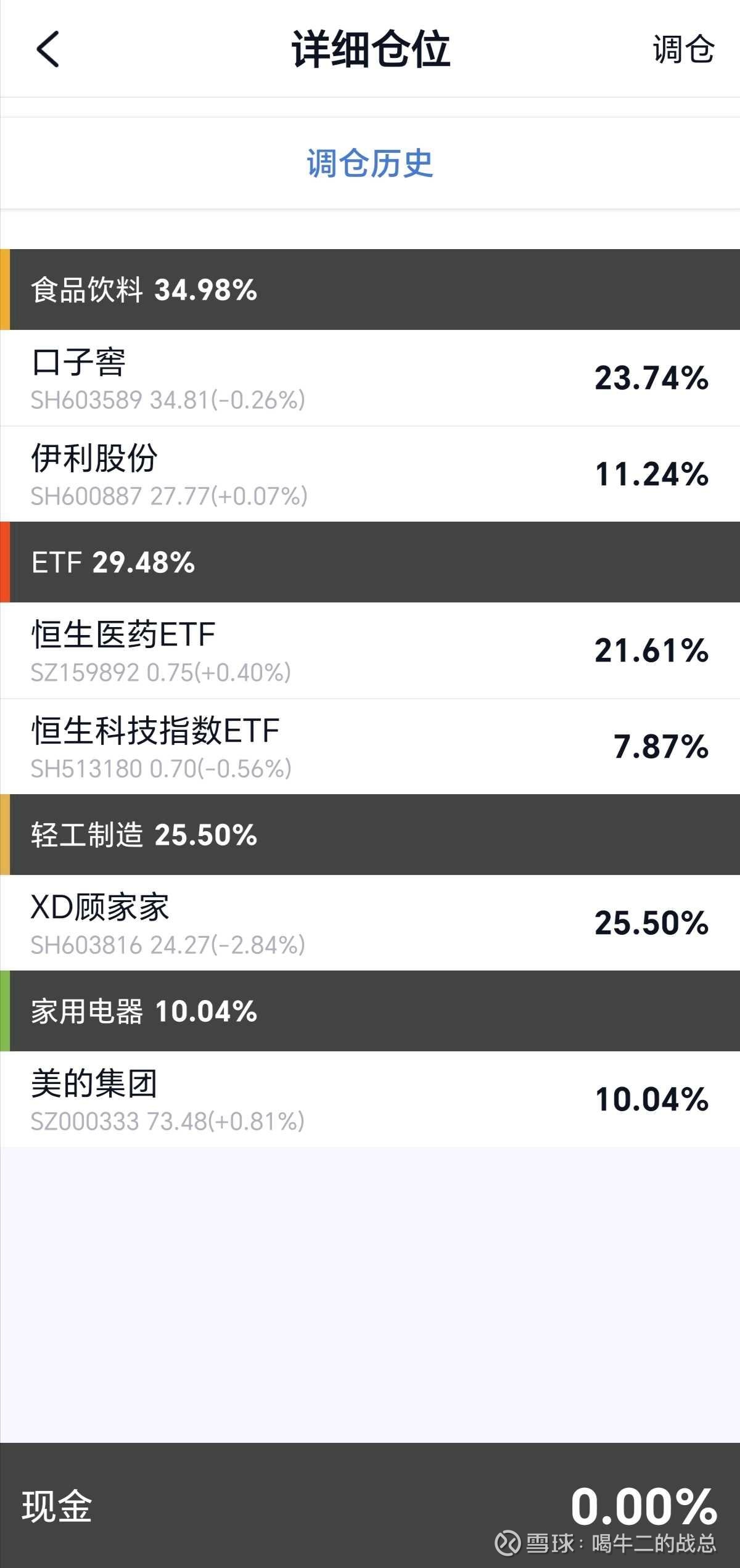Select the 恒生科技指数ETF row
Viewport: 740px width, 1568px height.
370,747
